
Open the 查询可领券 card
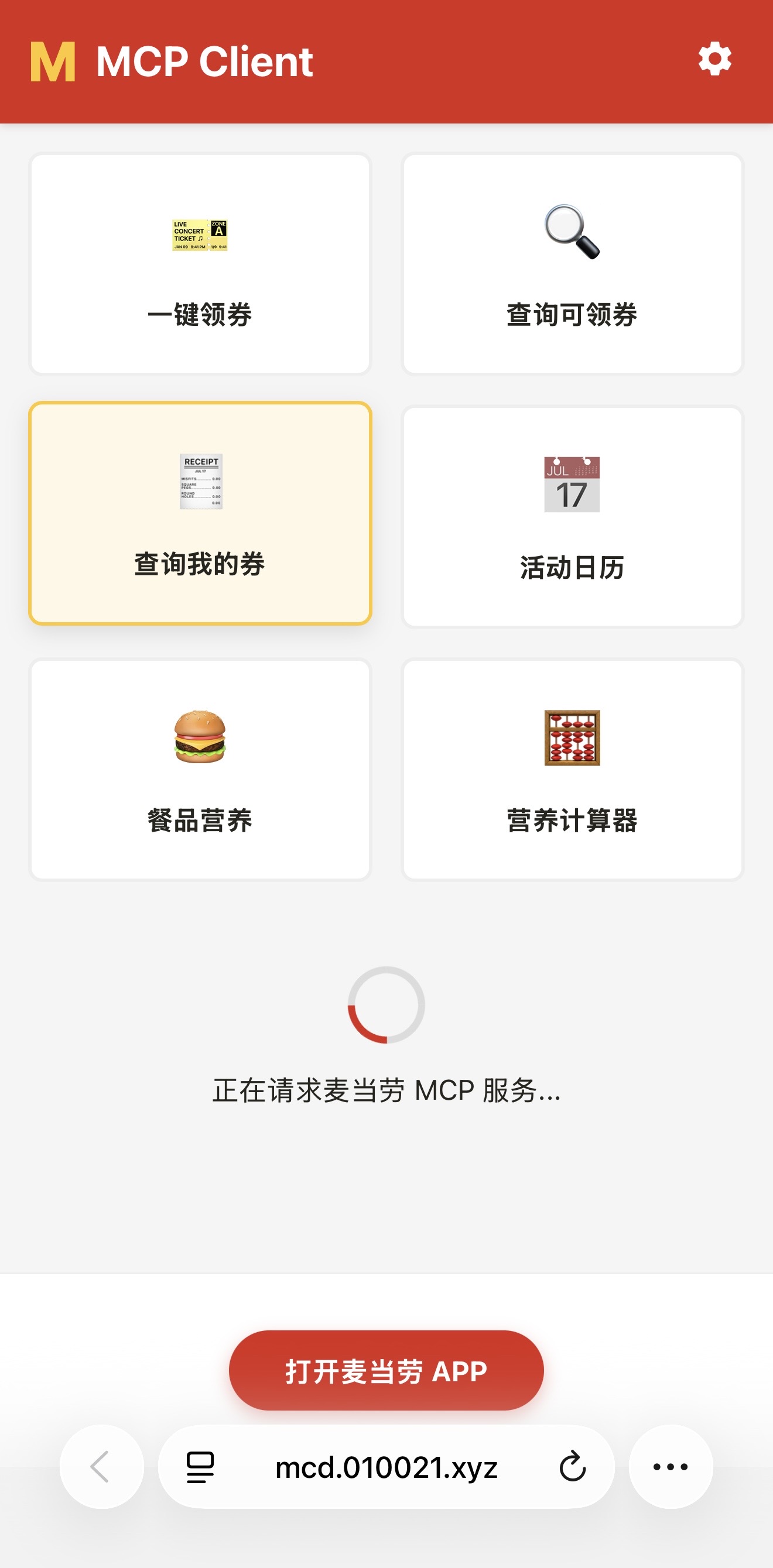pos(572,264)
